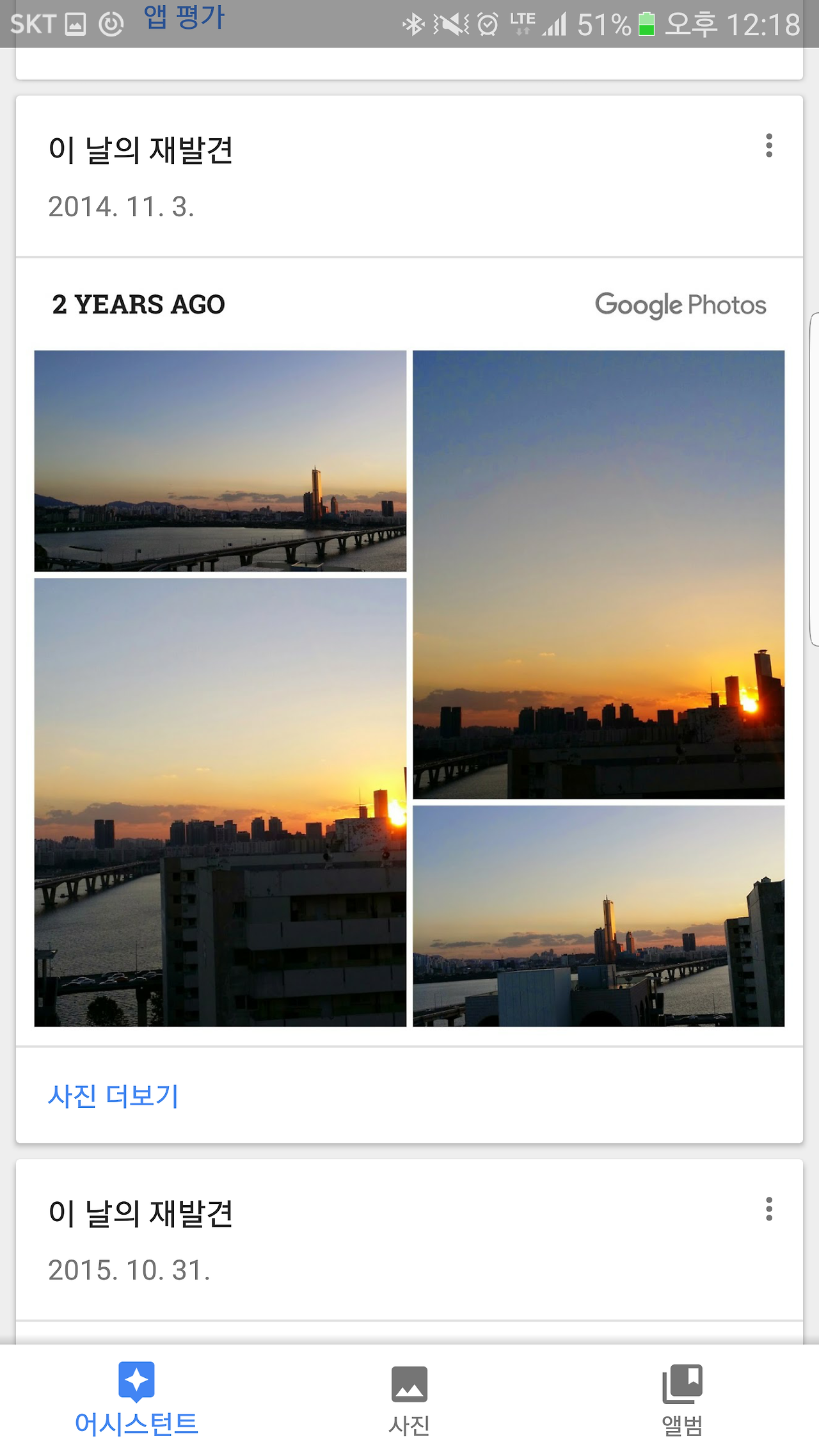This screenshot has height=1456, width=819.
Task: Open overflow menu on the 2014. 11. 3. card
Action: point(769,146)
